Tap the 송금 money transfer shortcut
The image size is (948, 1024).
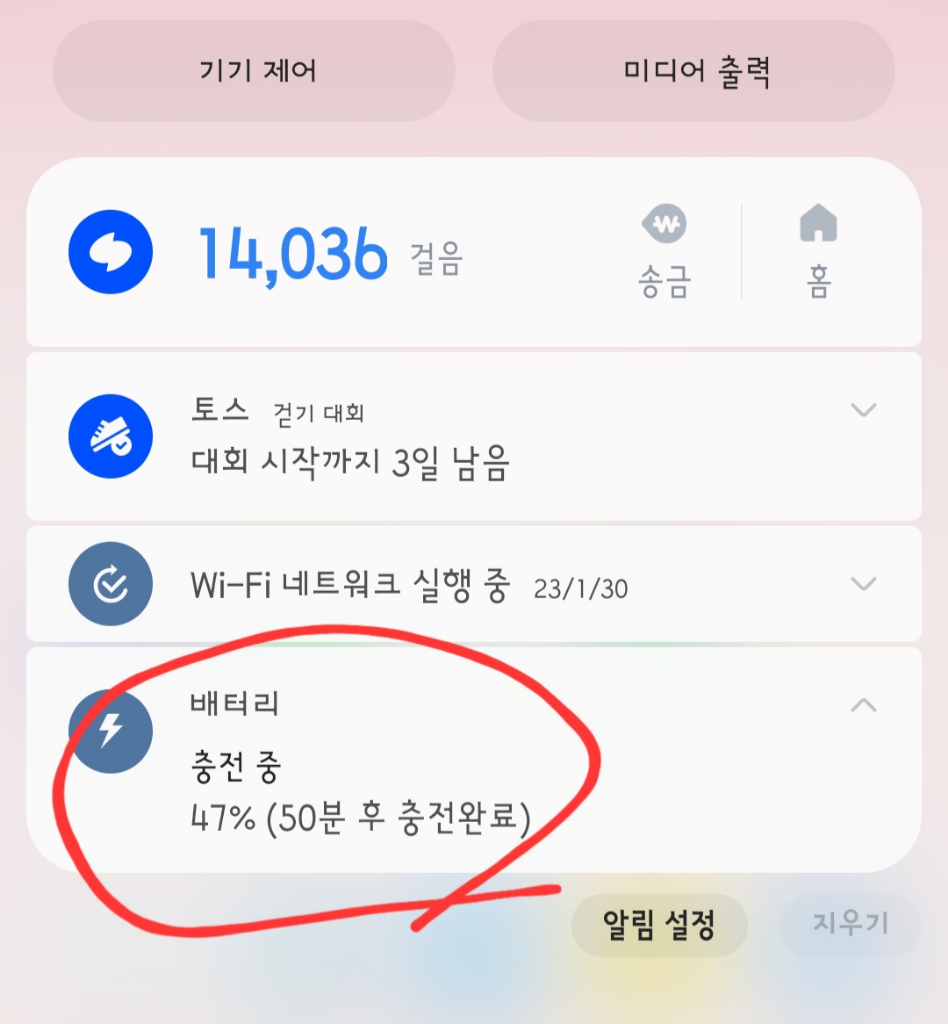coord(664,253)
